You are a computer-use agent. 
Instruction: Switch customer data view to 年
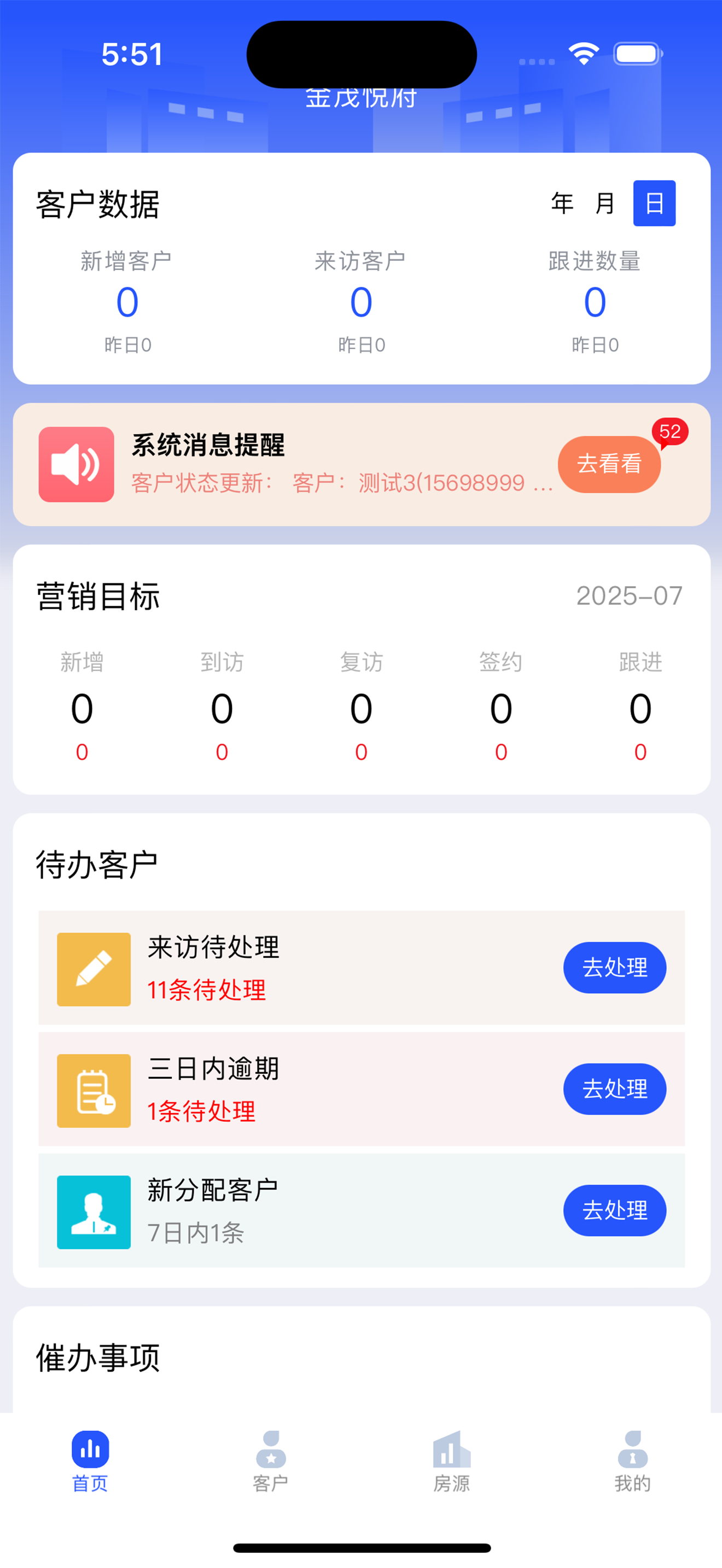click(560, 203)
